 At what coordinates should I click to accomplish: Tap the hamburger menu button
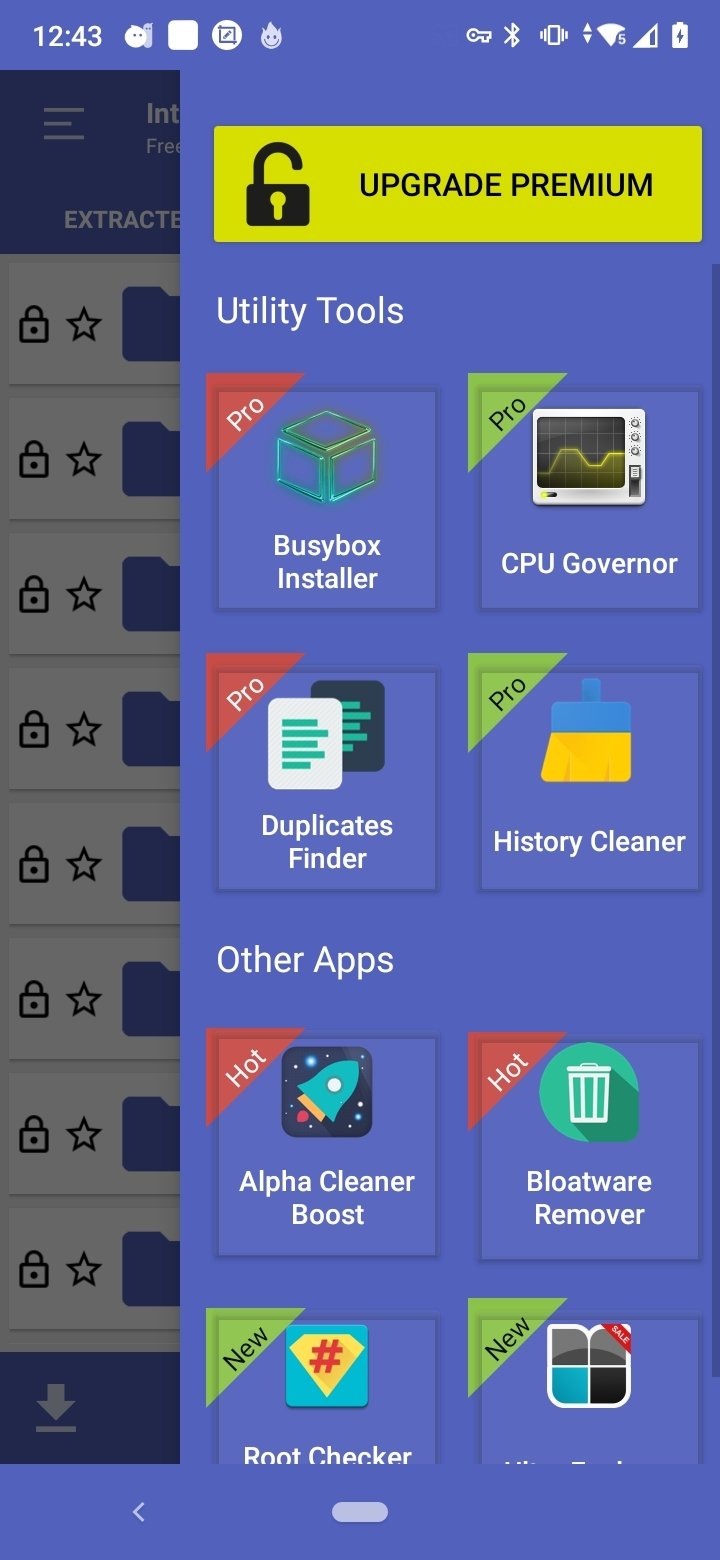[64, 123]
